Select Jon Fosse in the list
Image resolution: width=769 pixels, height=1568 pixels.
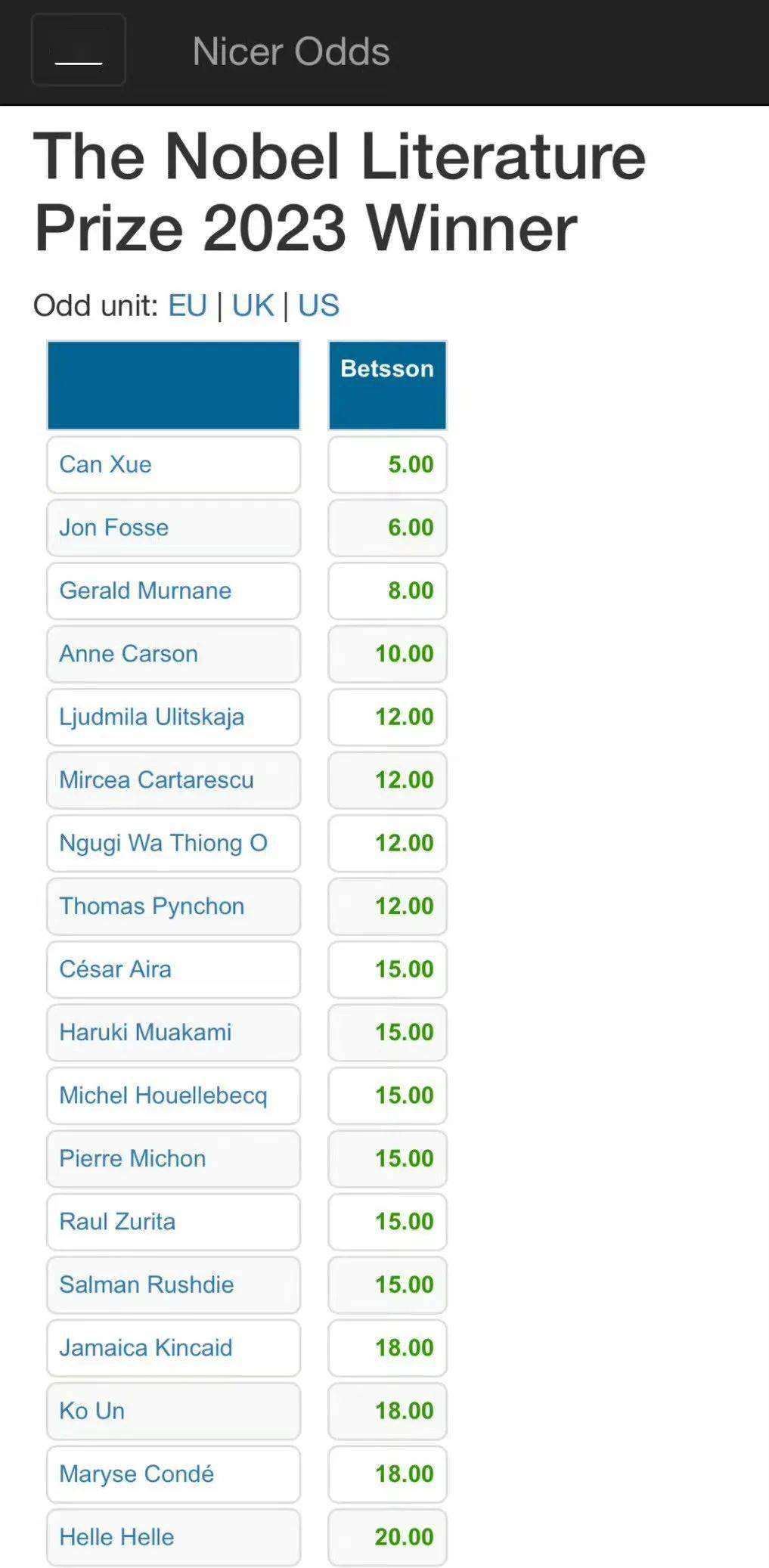173,528
